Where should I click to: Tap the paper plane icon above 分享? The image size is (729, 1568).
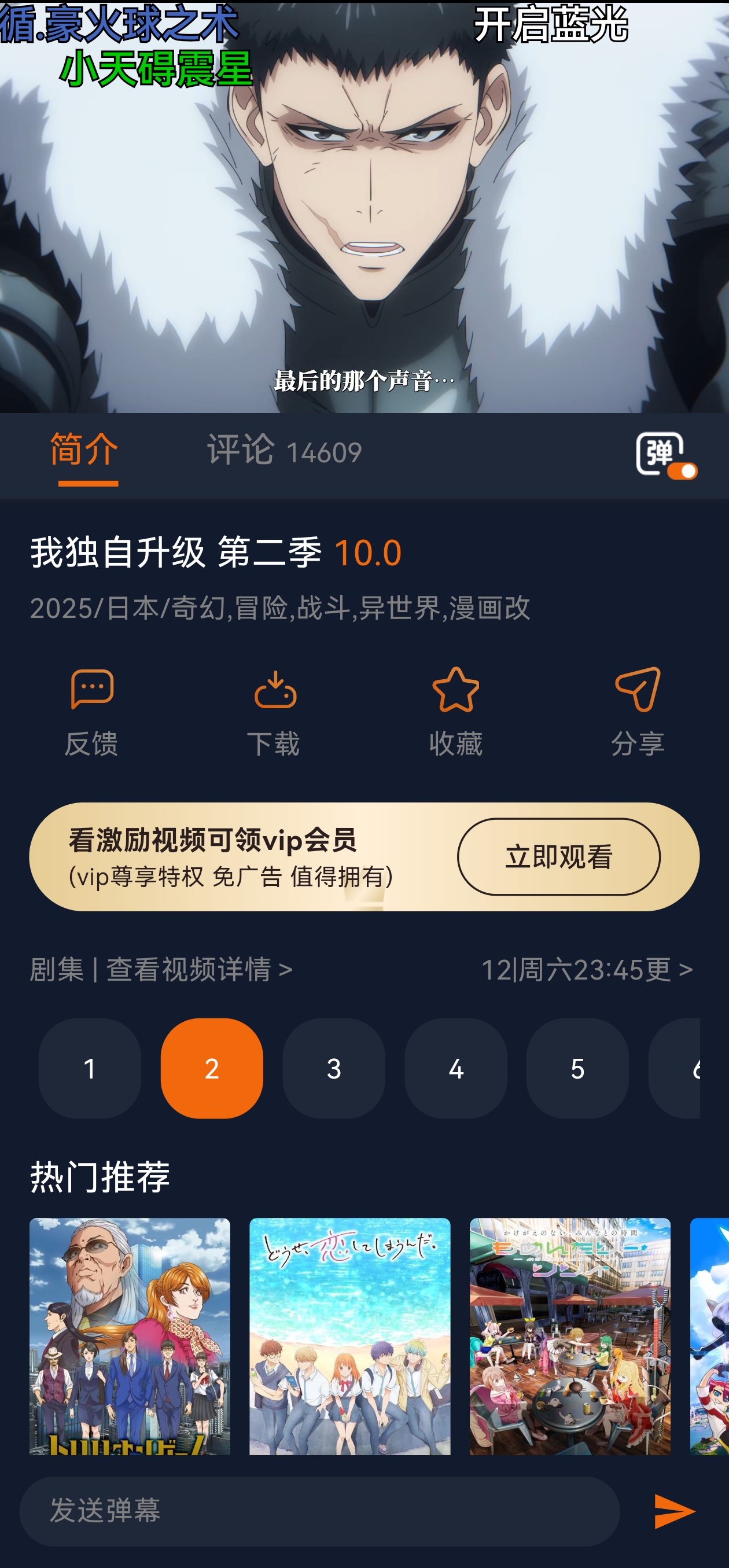click(x=639, y=691)
